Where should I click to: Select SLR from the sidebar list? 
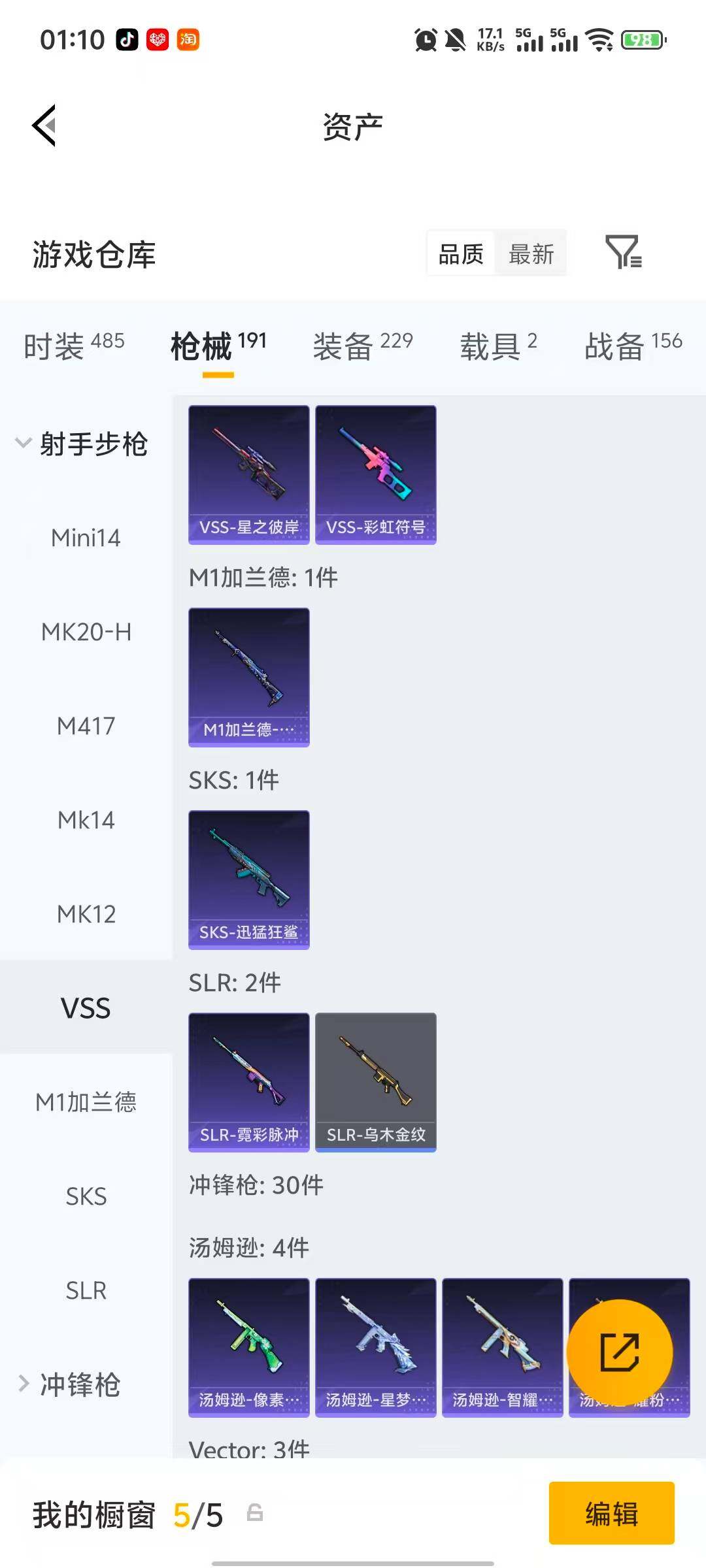(x=87, y=1290)
